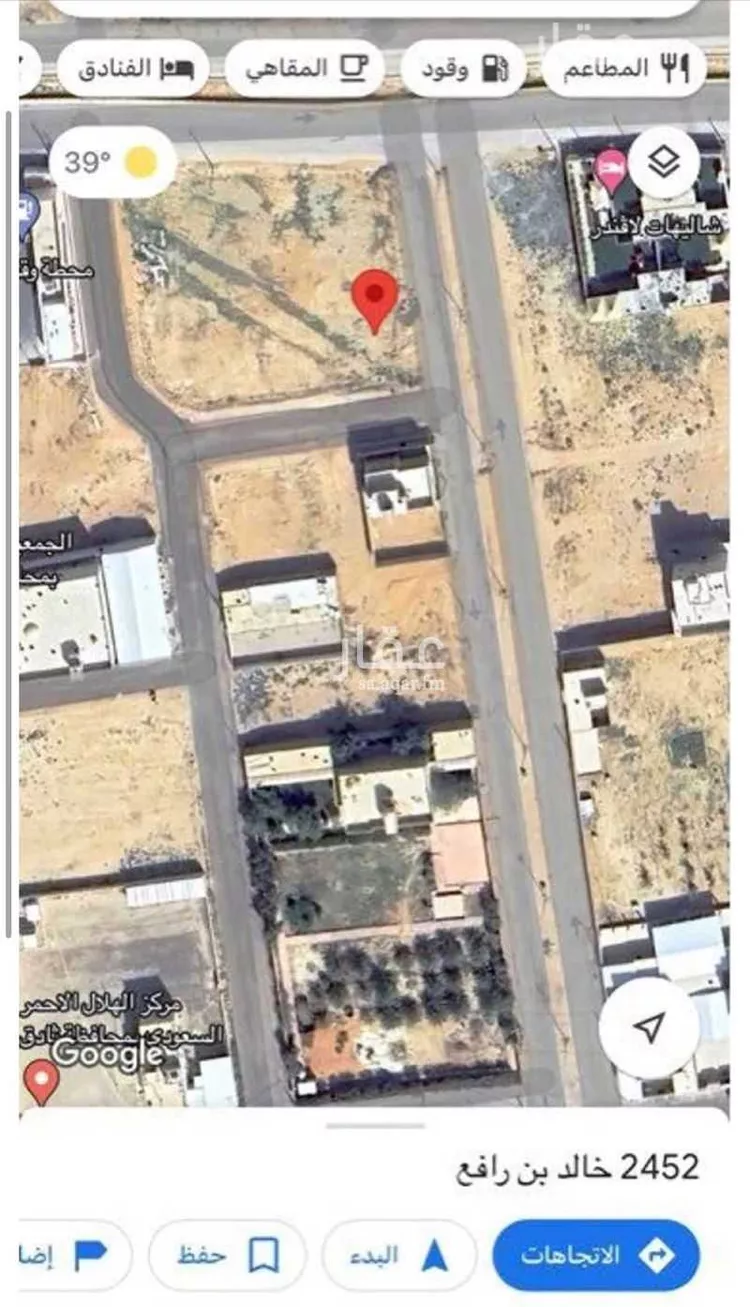Filter map by المطاعم (restaurants) chip

click(625, 69)
